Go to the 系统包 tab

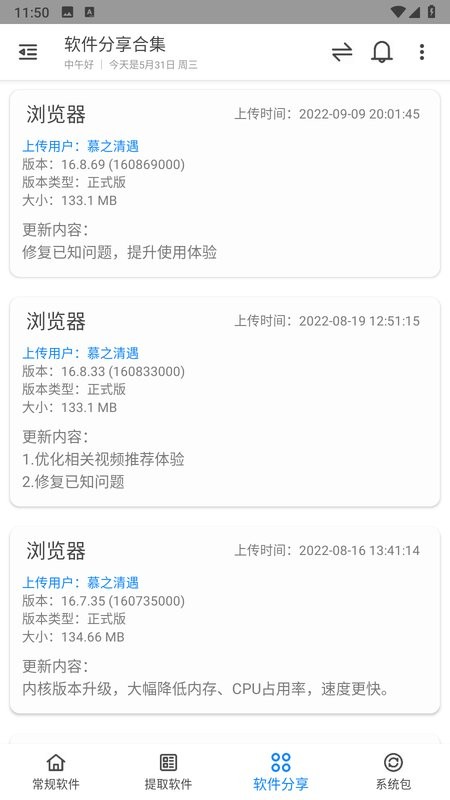click(x=393, y=772)
